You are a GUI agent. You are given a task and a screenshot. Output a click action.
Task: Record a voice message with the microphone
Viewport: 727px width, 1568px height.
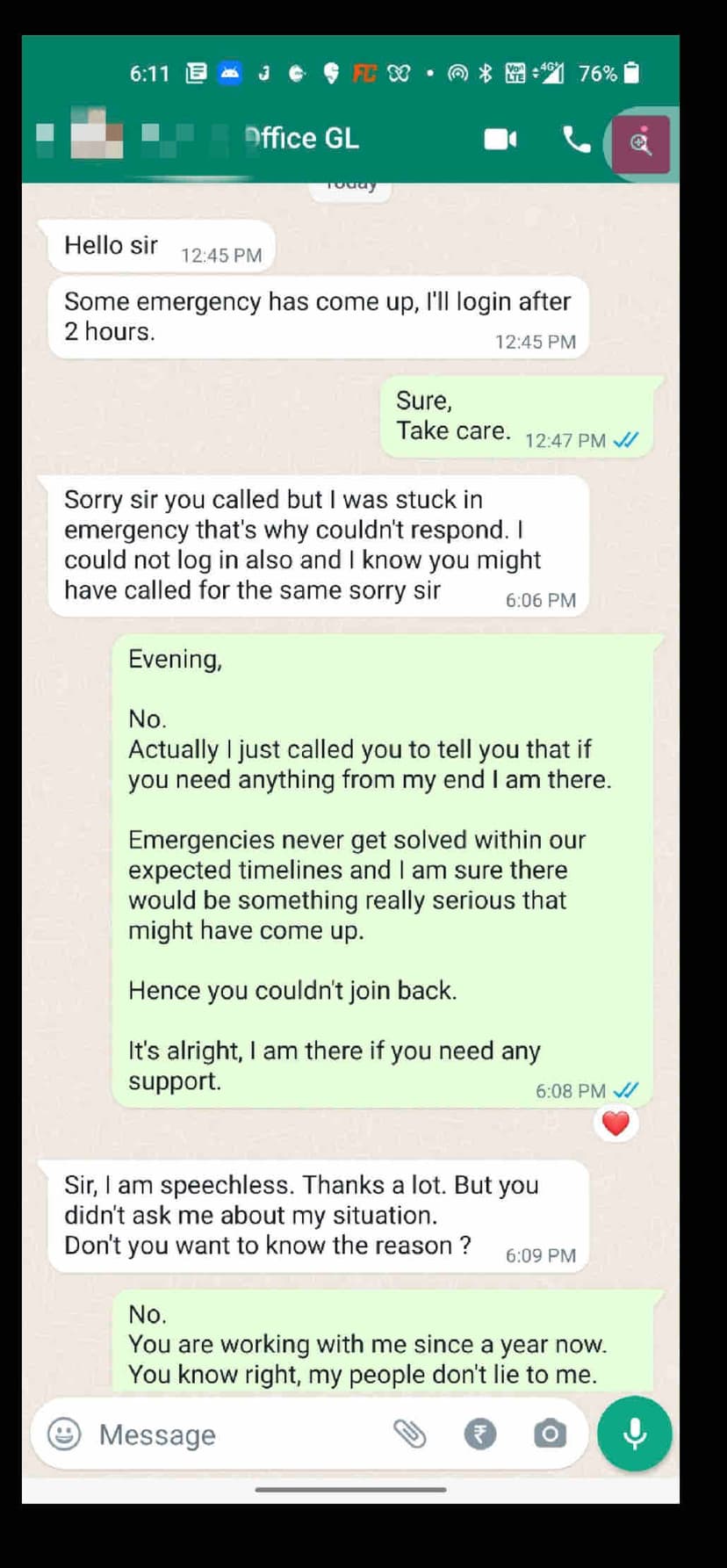point(634,1434)
